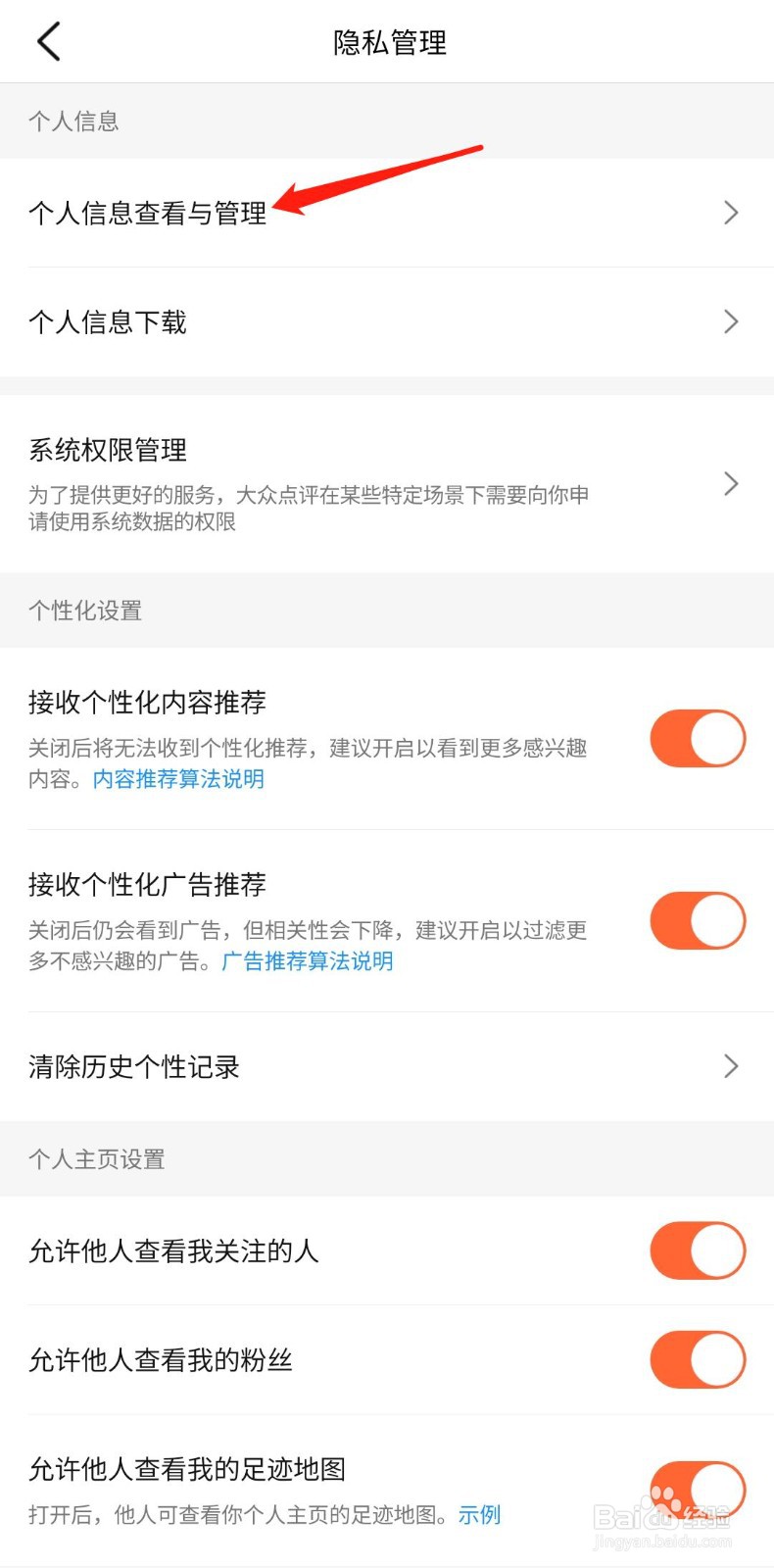Toggle 允许他人查看我关注的人
Screen dimensions: 774x1568
(x=697, y=1250)
